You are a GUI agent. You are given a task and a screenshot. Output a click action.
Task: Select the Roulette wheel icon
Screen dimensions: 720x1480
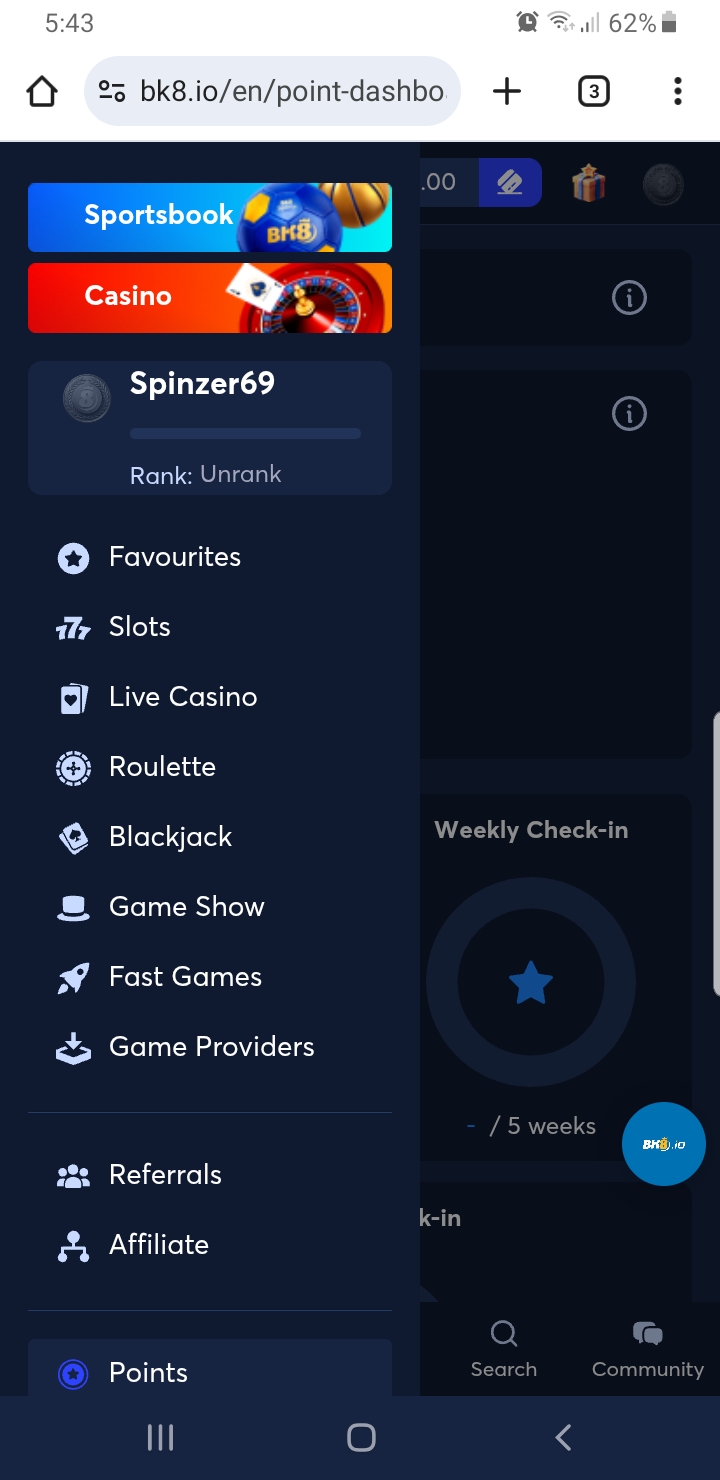pyautogui.click(x=72, y=767)
